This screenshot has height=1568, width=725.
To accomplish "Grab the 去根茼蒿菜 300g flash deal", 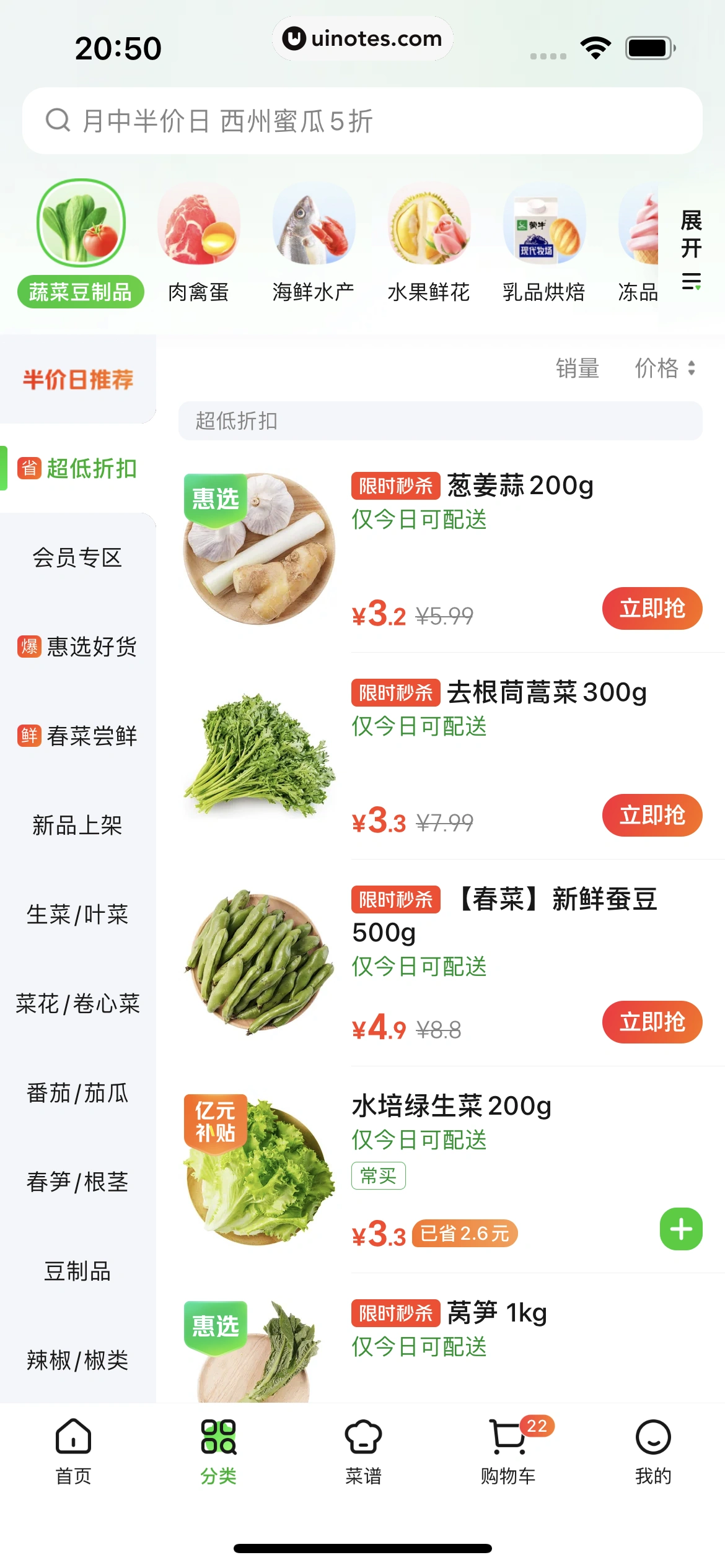I will coord(652,815).
